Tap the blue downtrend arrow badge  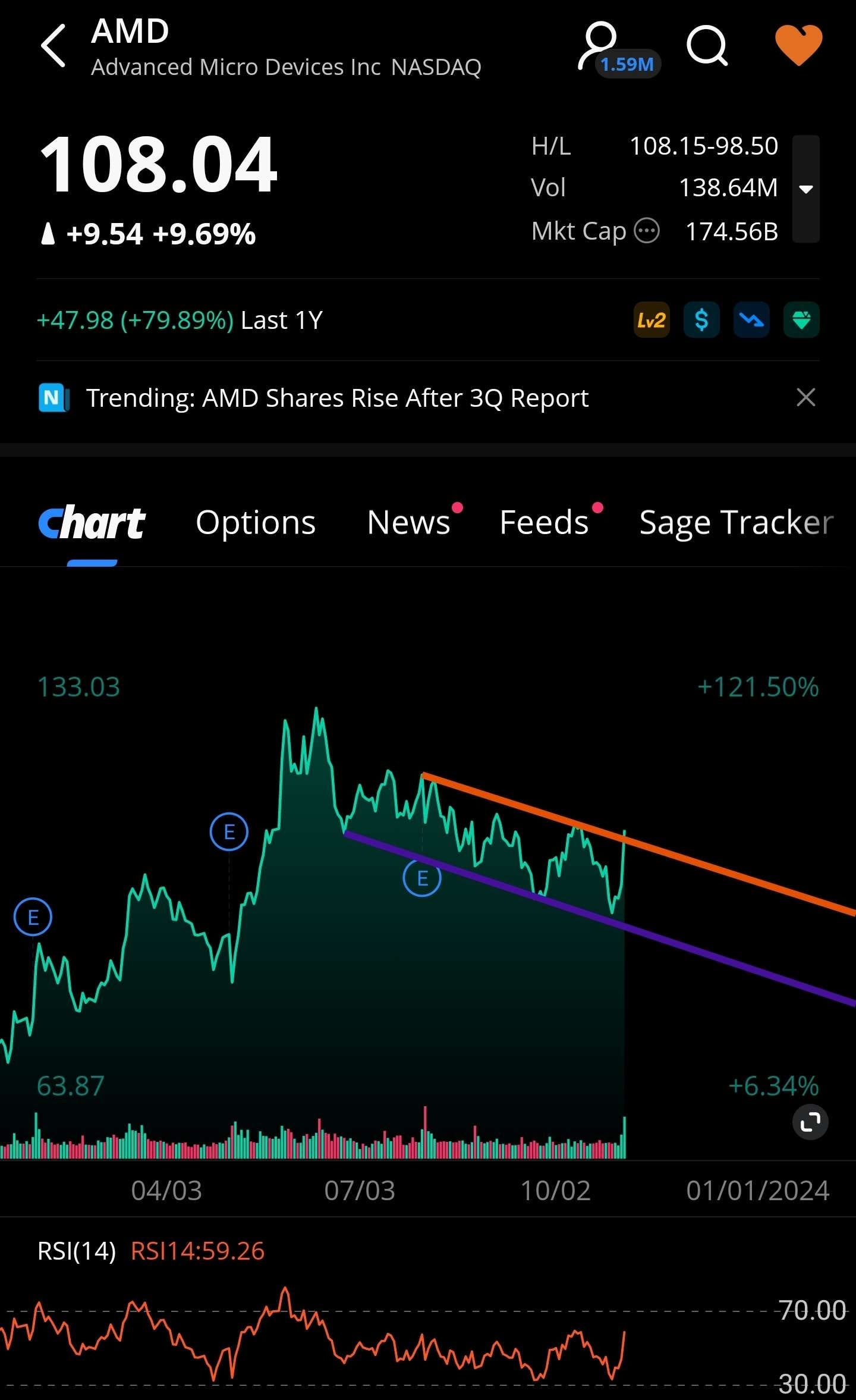[751, 320]
